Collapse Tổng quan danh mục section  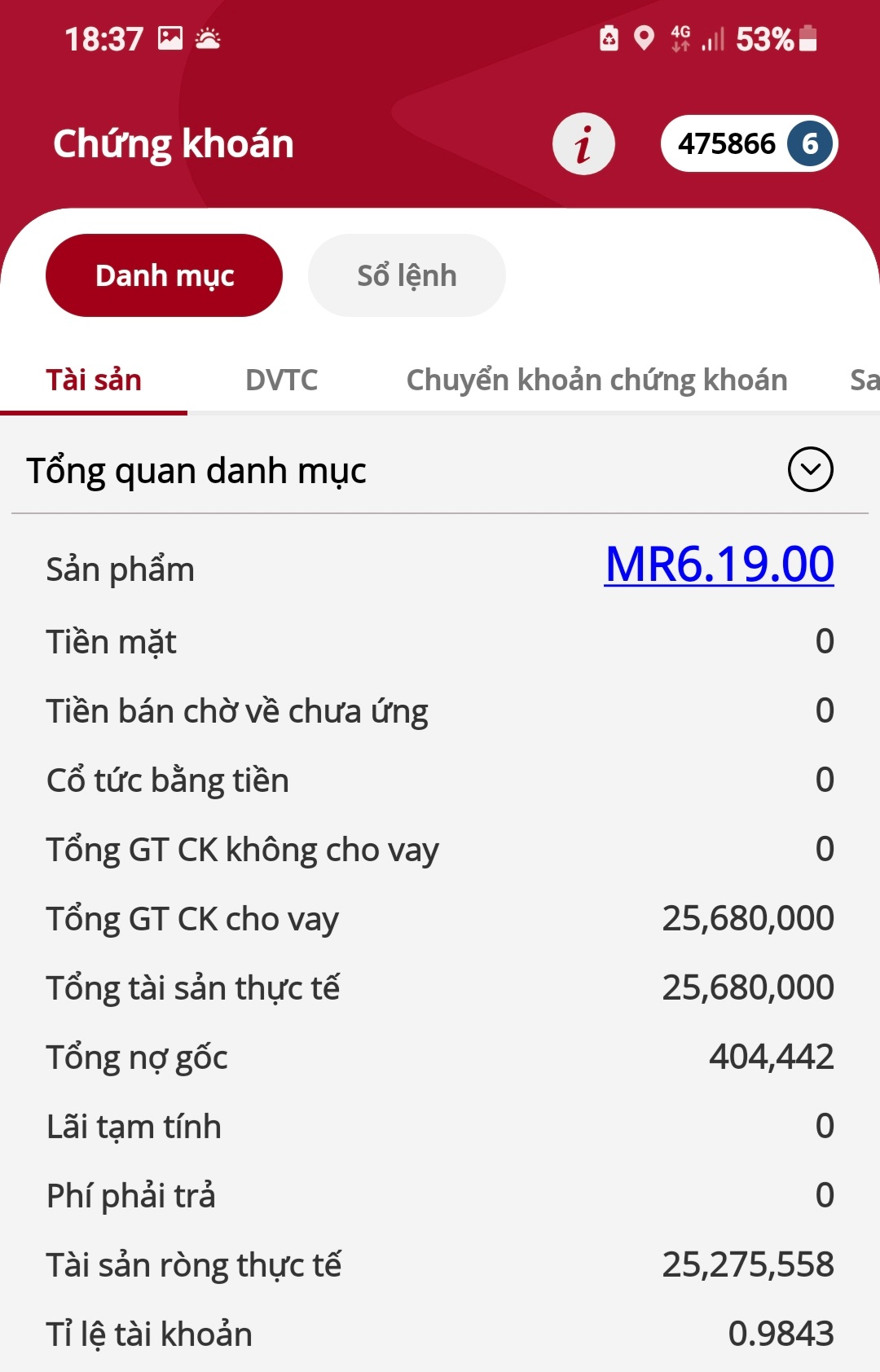point(810,469)
